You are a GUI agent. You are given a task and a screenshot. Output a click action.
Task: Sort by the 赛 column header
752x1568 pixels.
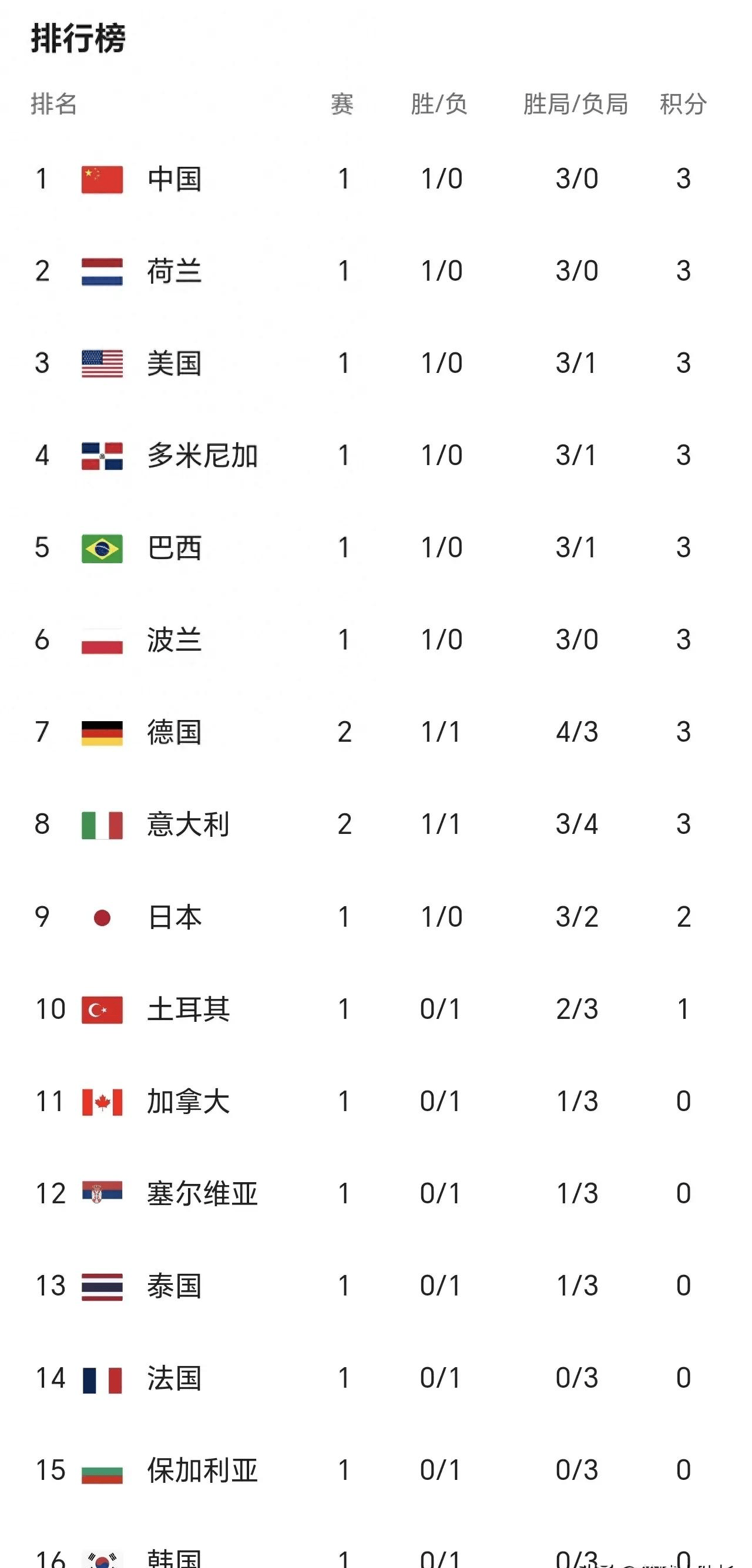(x=345, y=105)
